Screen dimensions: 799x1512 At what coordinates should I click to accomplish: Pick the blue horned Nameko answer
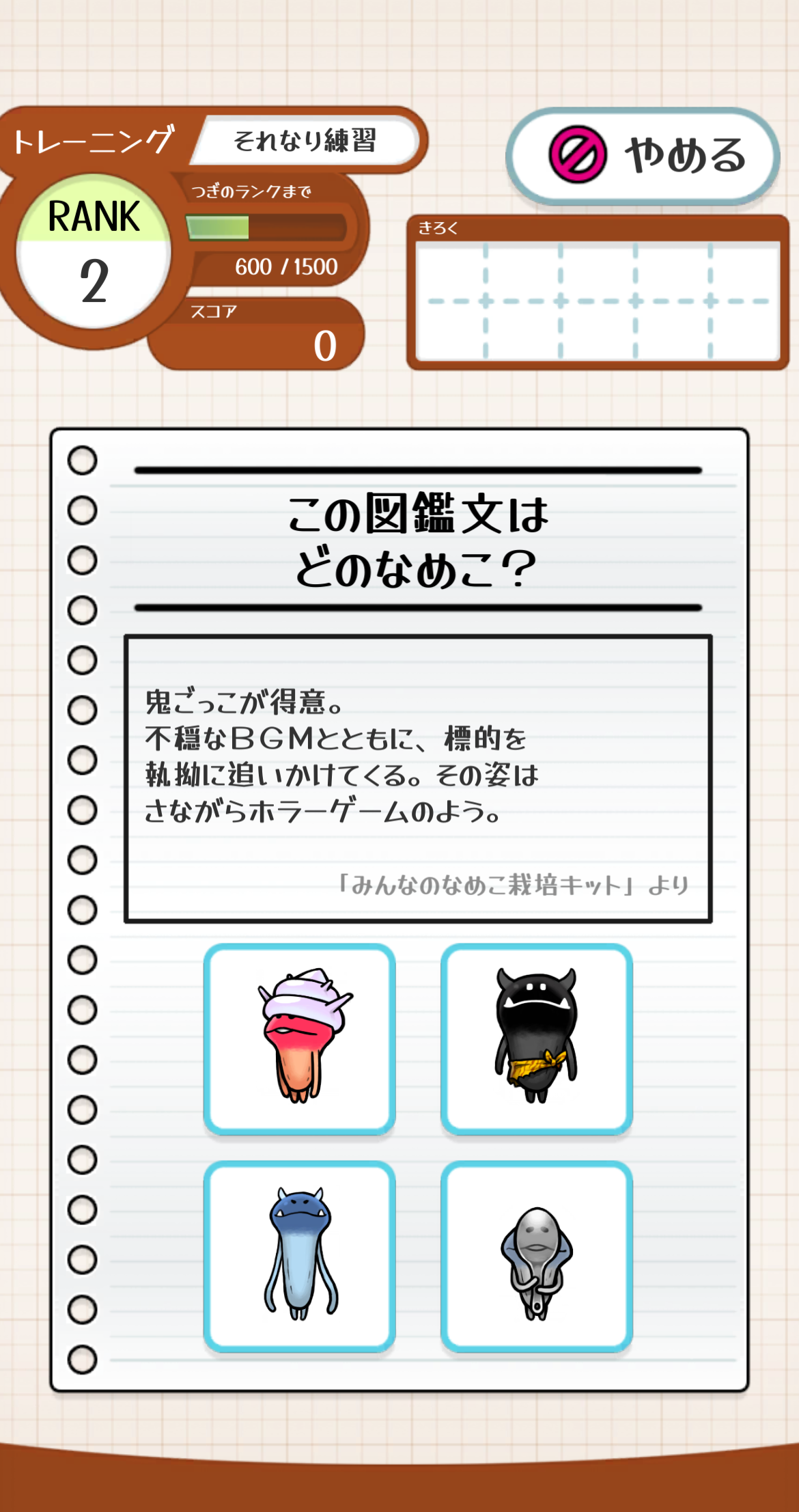tap(300, 1256)
